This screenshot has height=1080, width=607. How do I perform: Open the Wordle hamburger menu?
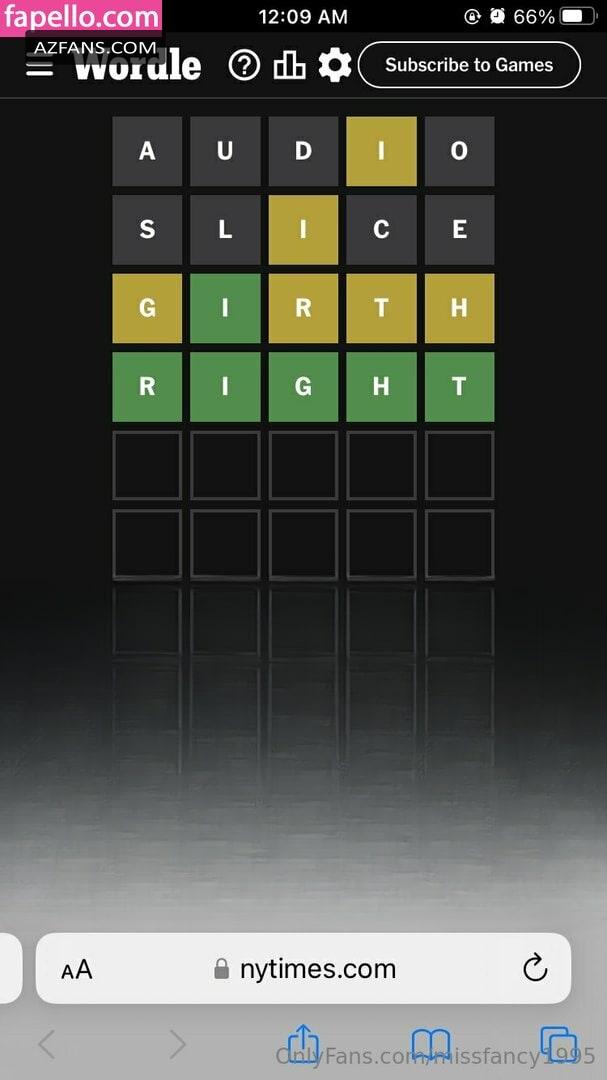pos(40,67)
